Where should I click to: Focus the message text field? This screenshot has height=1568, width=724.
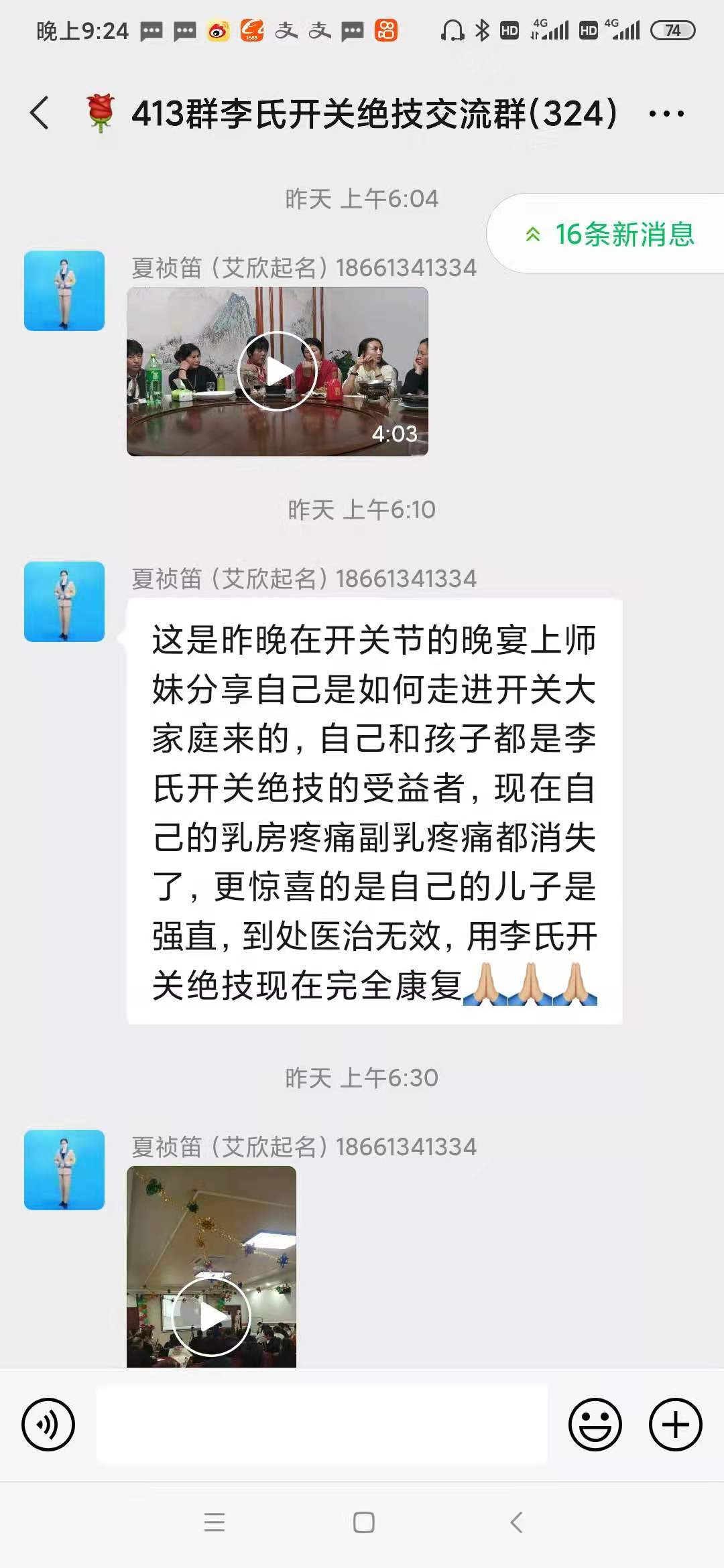pos(322,1425)
